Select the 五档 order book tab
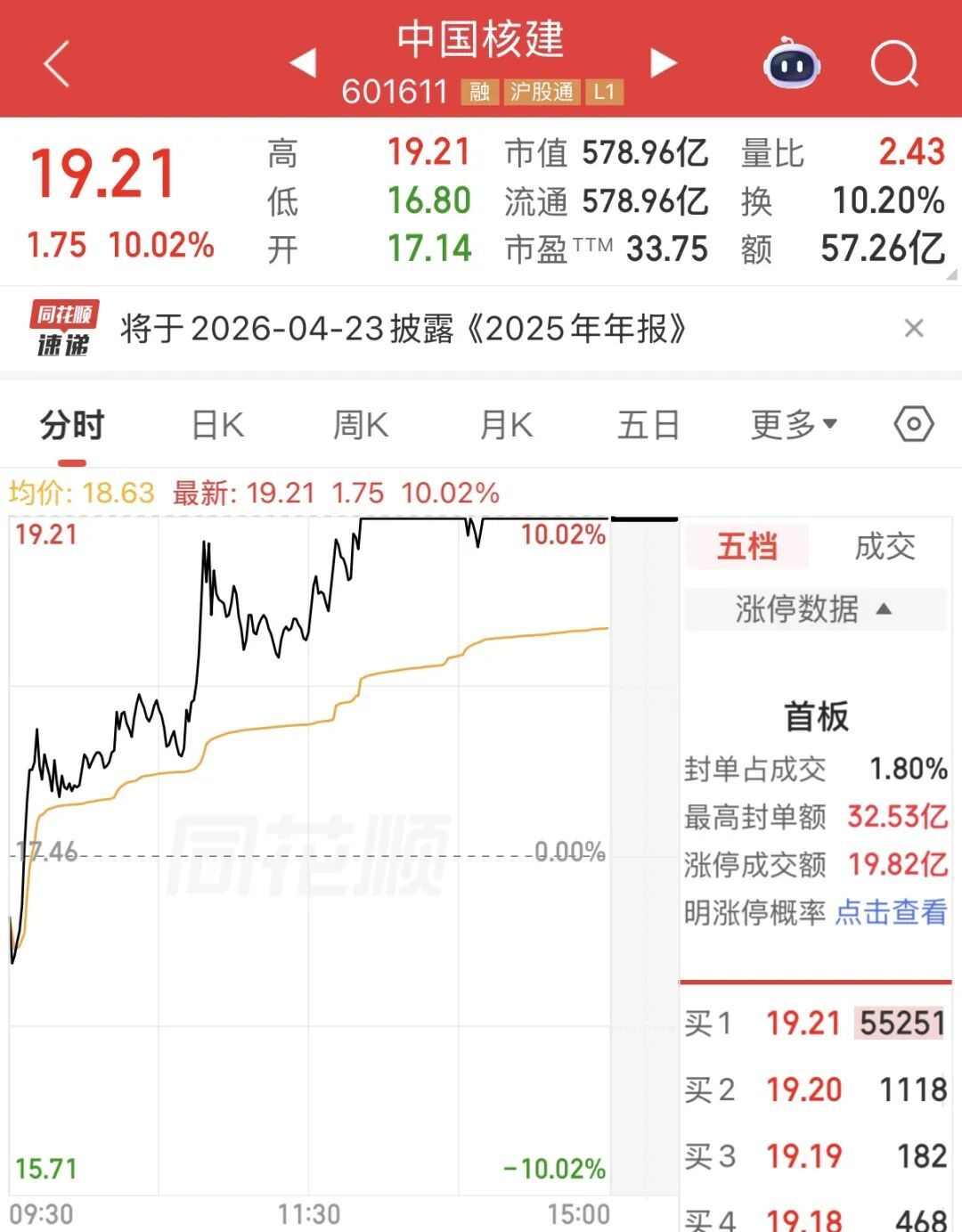This screenshot has height=1232, width=962. pos(747,546)
